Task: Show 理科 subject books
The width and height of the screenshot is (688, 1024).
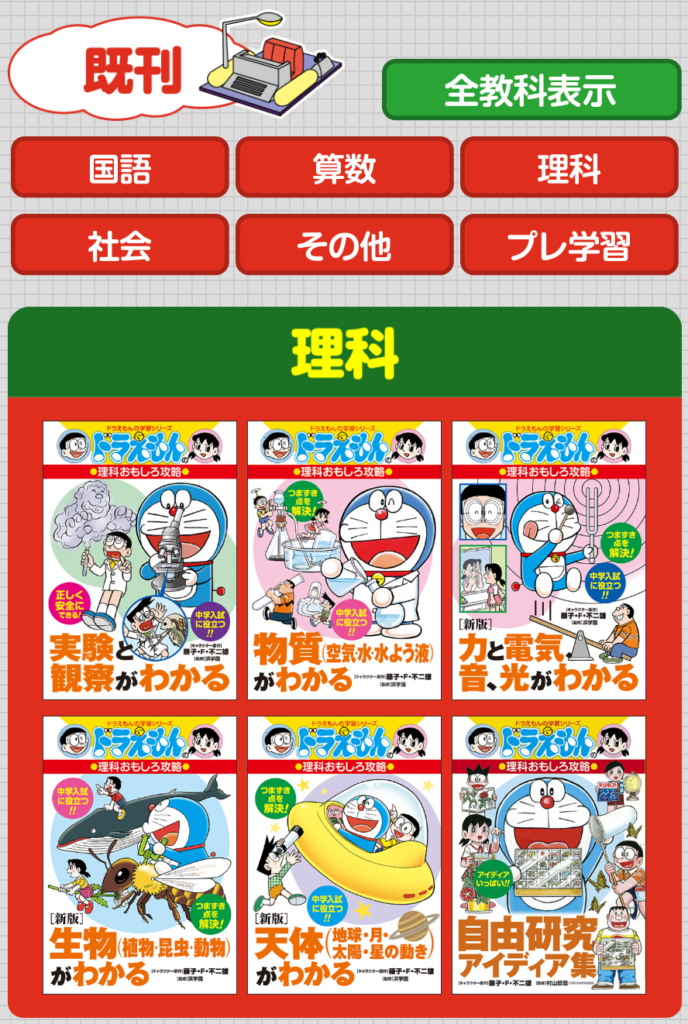Action: (568, 168)
